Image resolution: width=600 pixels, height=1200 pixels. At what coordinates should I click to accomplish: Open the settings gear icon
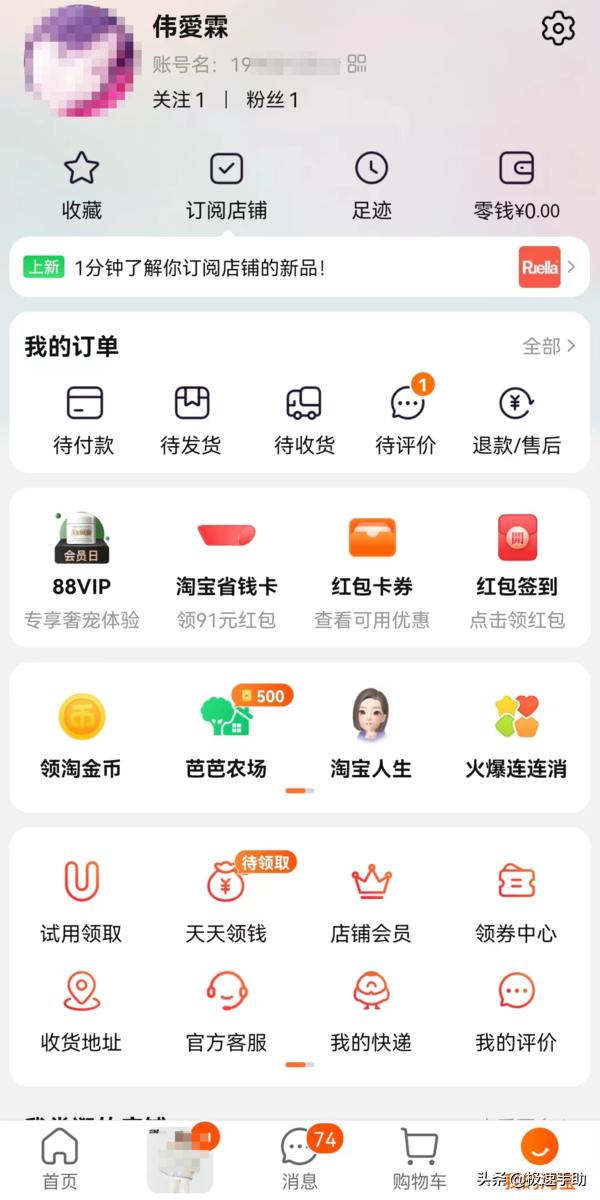[x=558, y=28]
